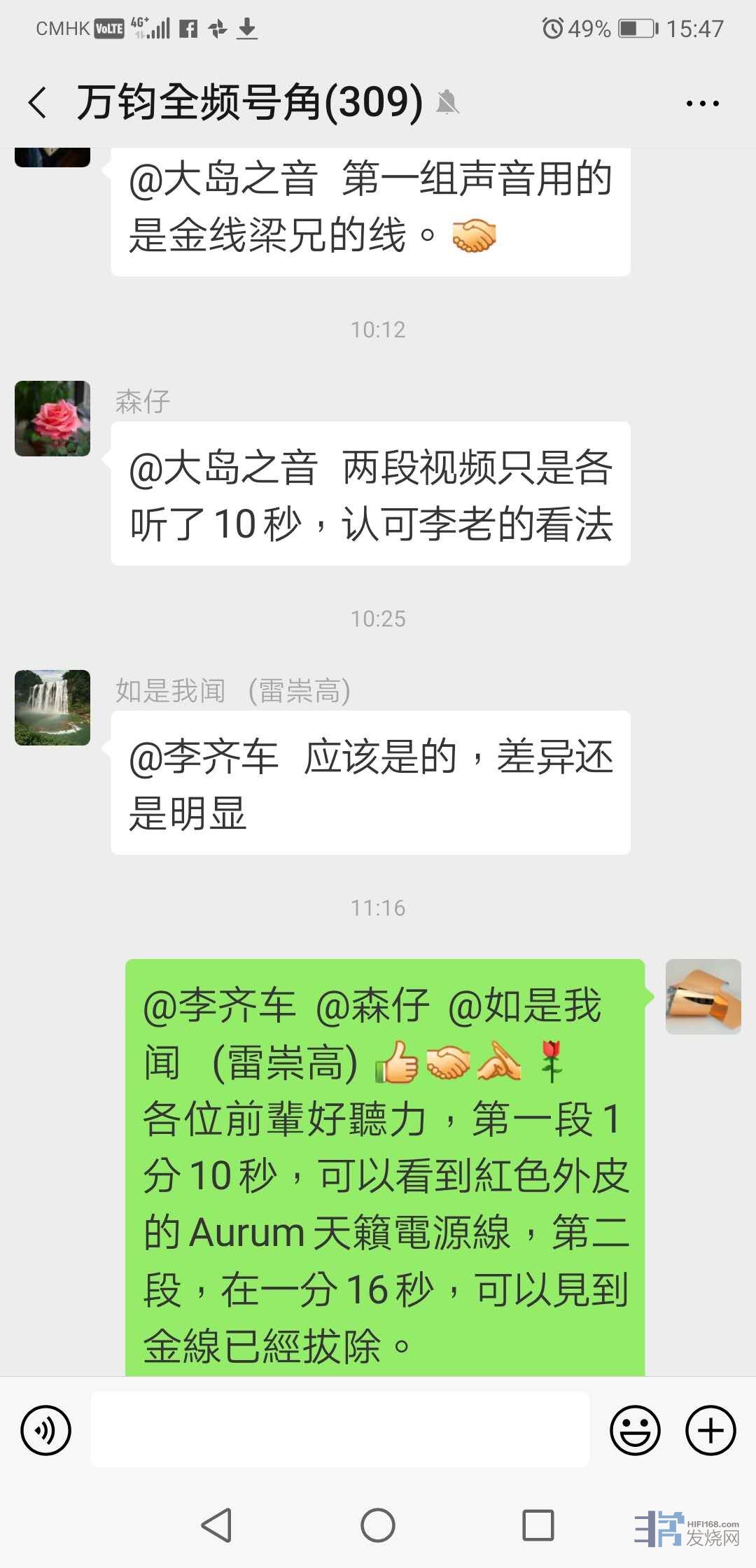The width and height of the screenshot is (756, 1568).
Task: Go back from the group chat
Action: coord(38,103)
